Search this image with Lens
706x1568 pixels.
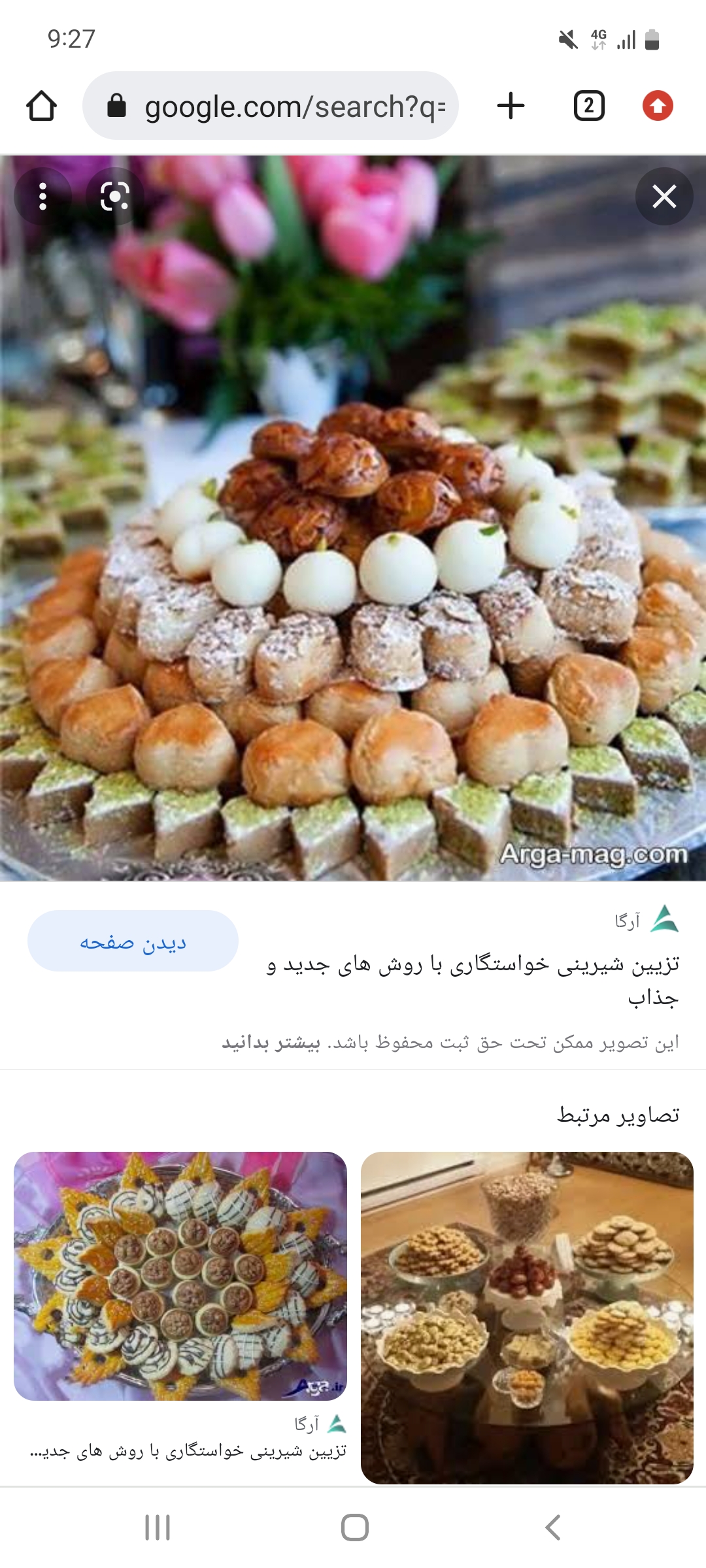[114, 197]
